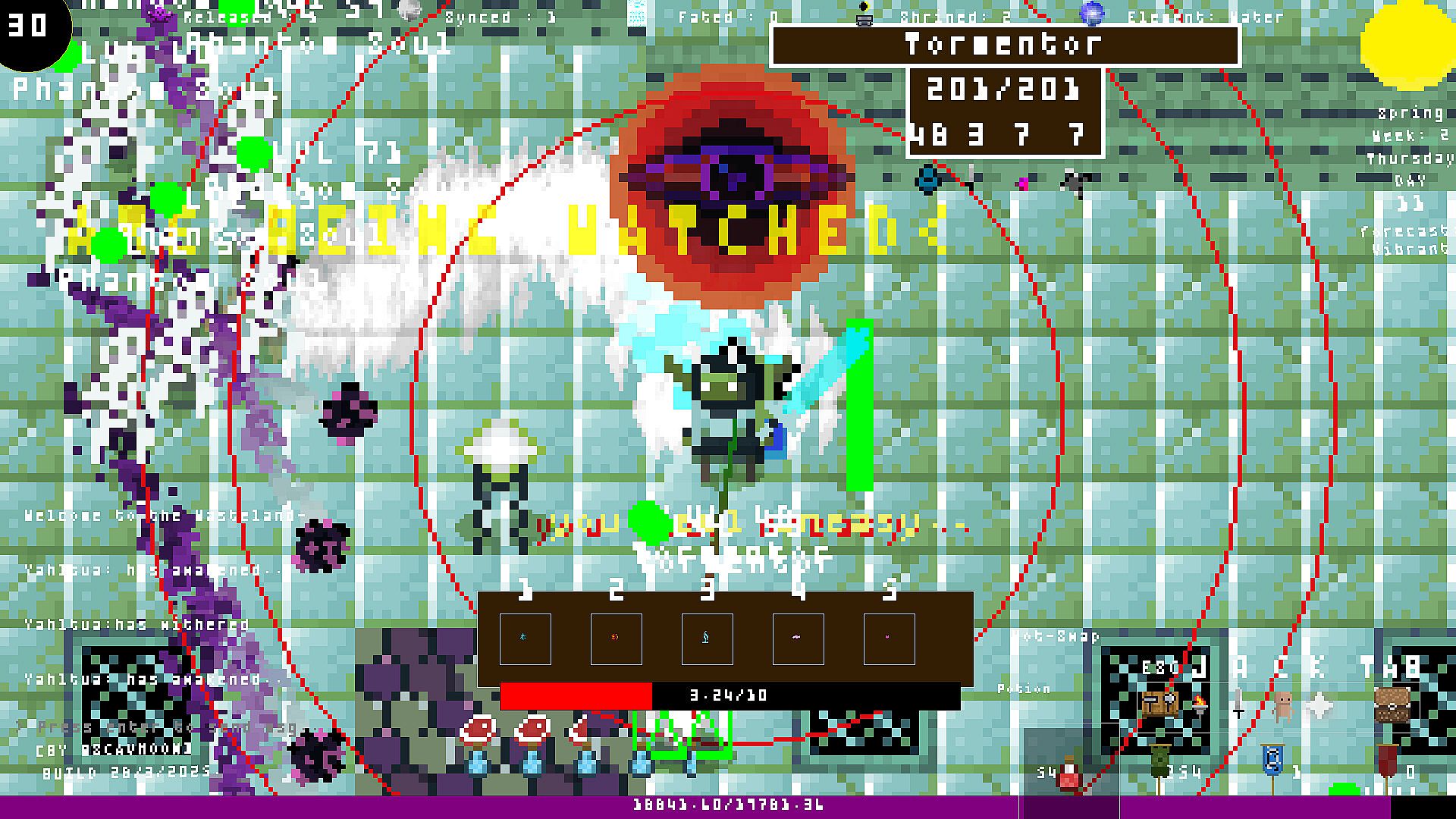The width and height of the screenshot is (1456, 819).
Task: Use the red potion hot-swap slot
Action: (1069, 772)
